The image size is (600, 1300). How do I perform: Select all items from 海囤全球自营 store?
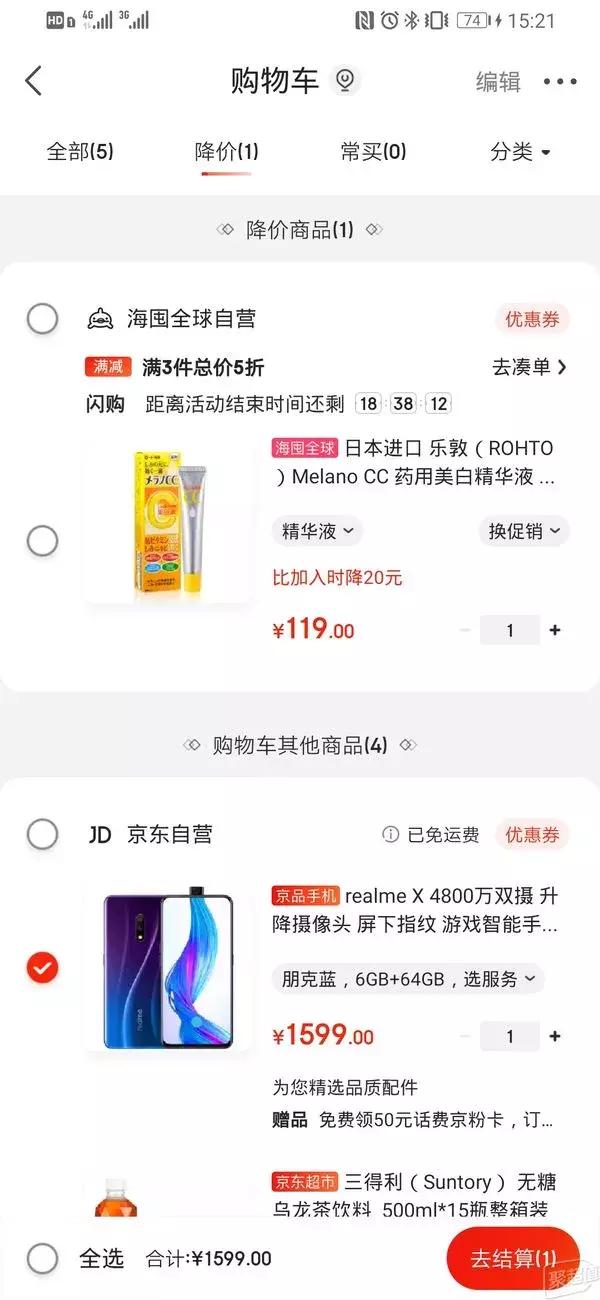click(x=42, y=319)
